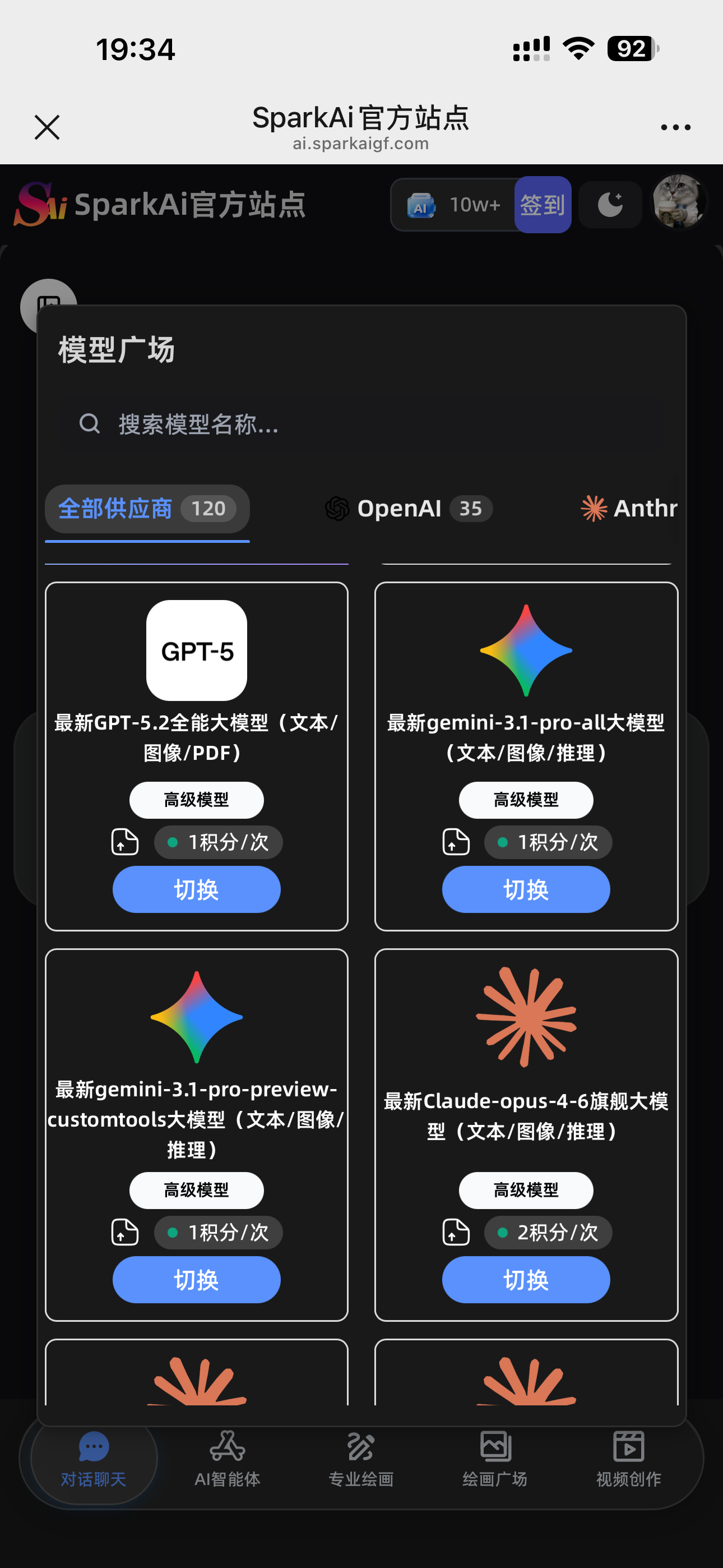Open the browser overflow menu
Viewport: 723px width, 1568px height.
pyautogui.click(x=675, y=127)
